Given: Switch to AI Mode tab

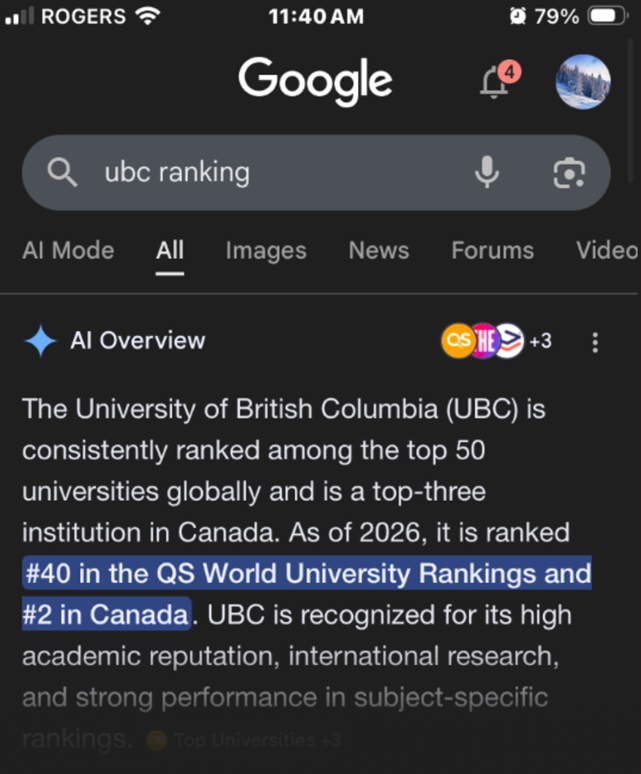Looking at the screenshot, I should (68, 250).
